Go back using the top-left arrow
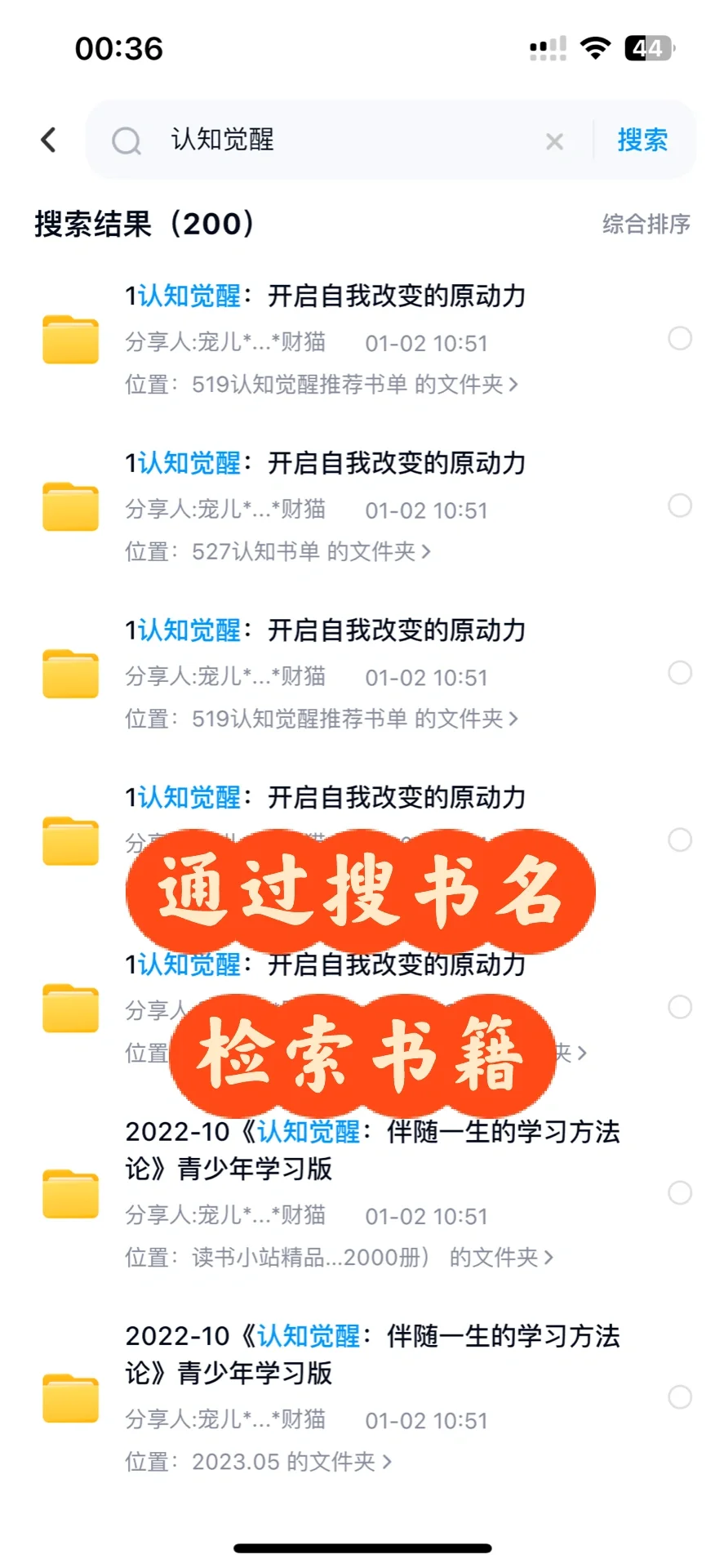 pyautogui.click(x=49, y=140)
